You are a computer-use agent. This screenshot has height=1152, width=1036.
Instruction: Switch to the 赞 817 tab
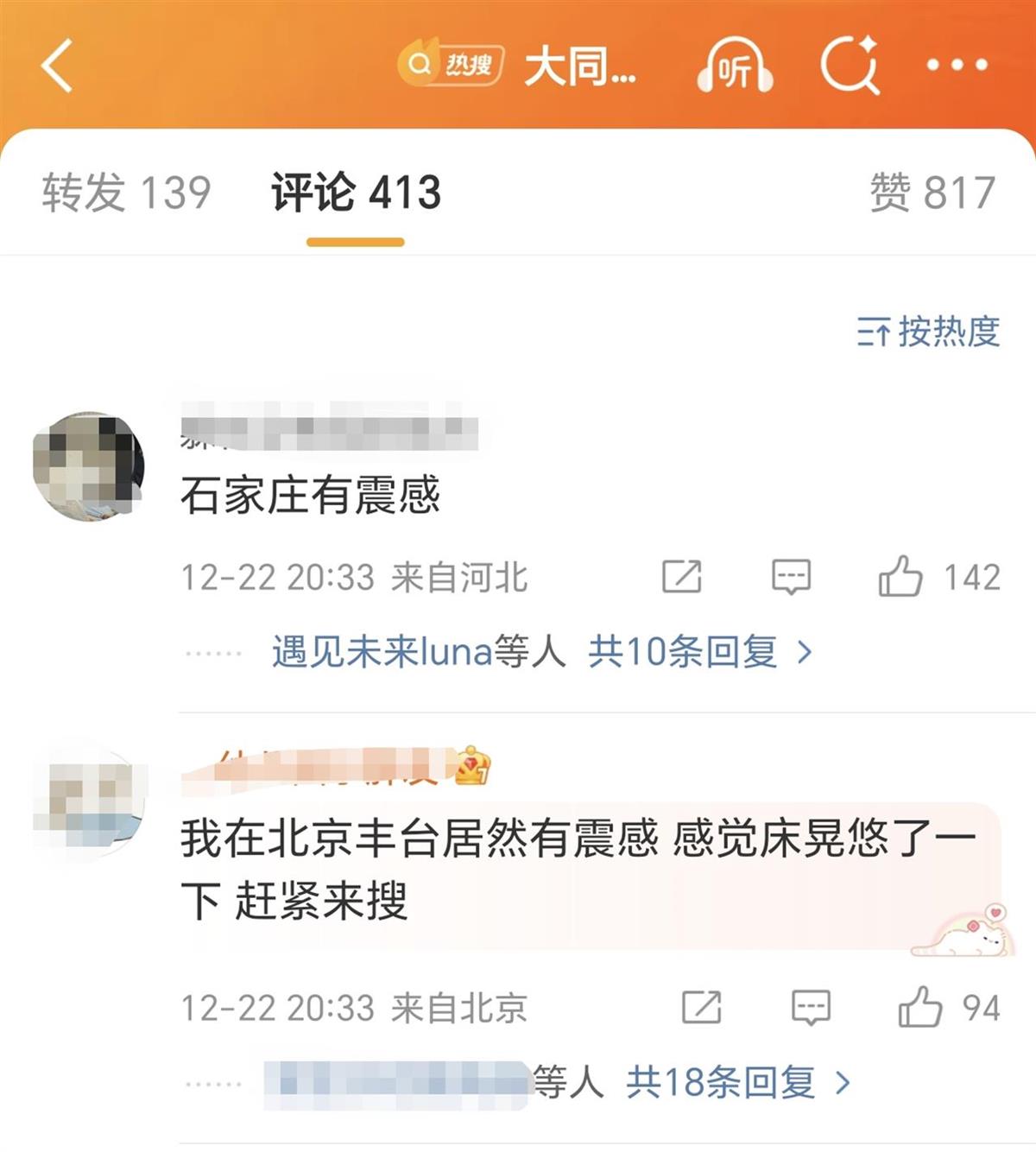click(932, 192)
